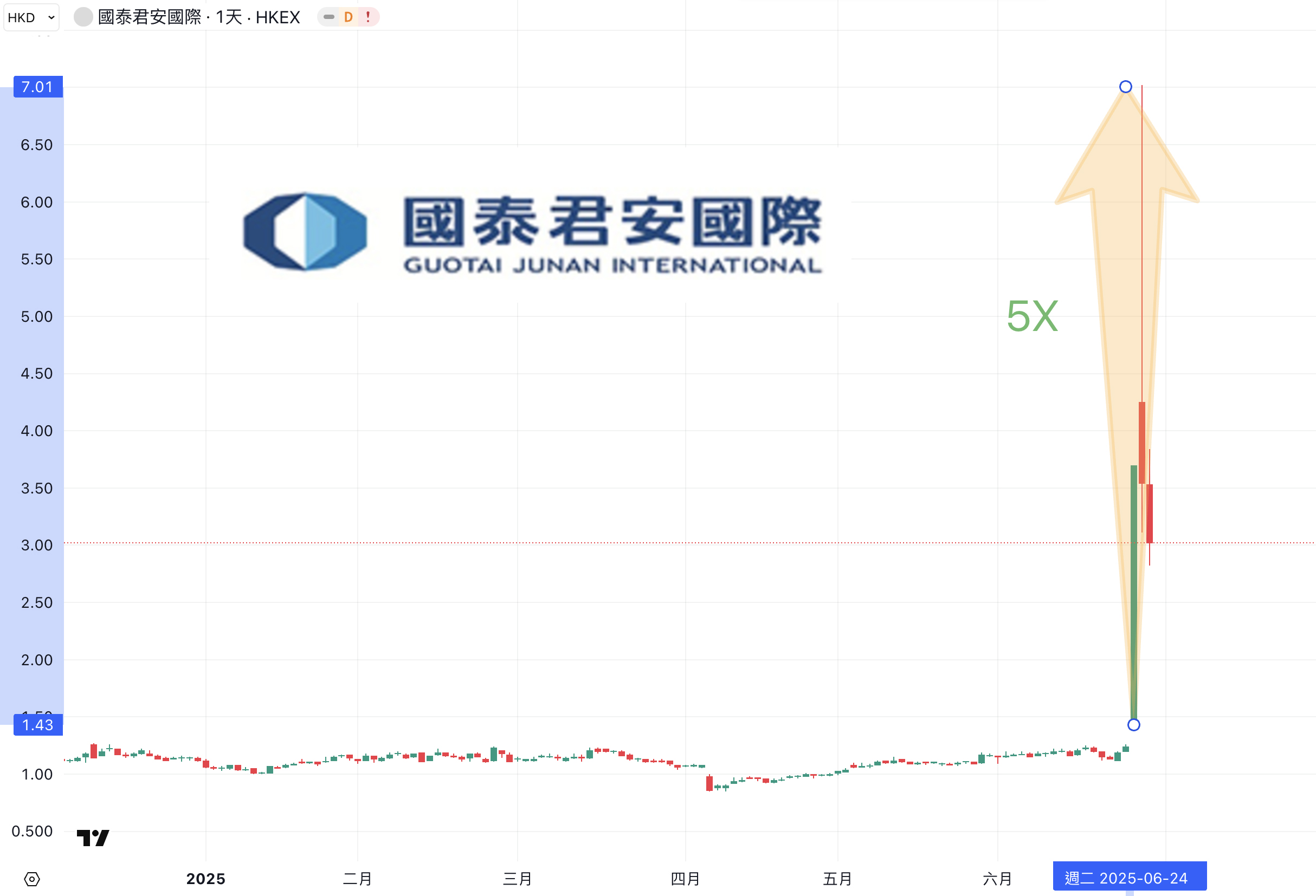Open the HKD currency dropdown
1316x896 pixels.
pos(31,17)
